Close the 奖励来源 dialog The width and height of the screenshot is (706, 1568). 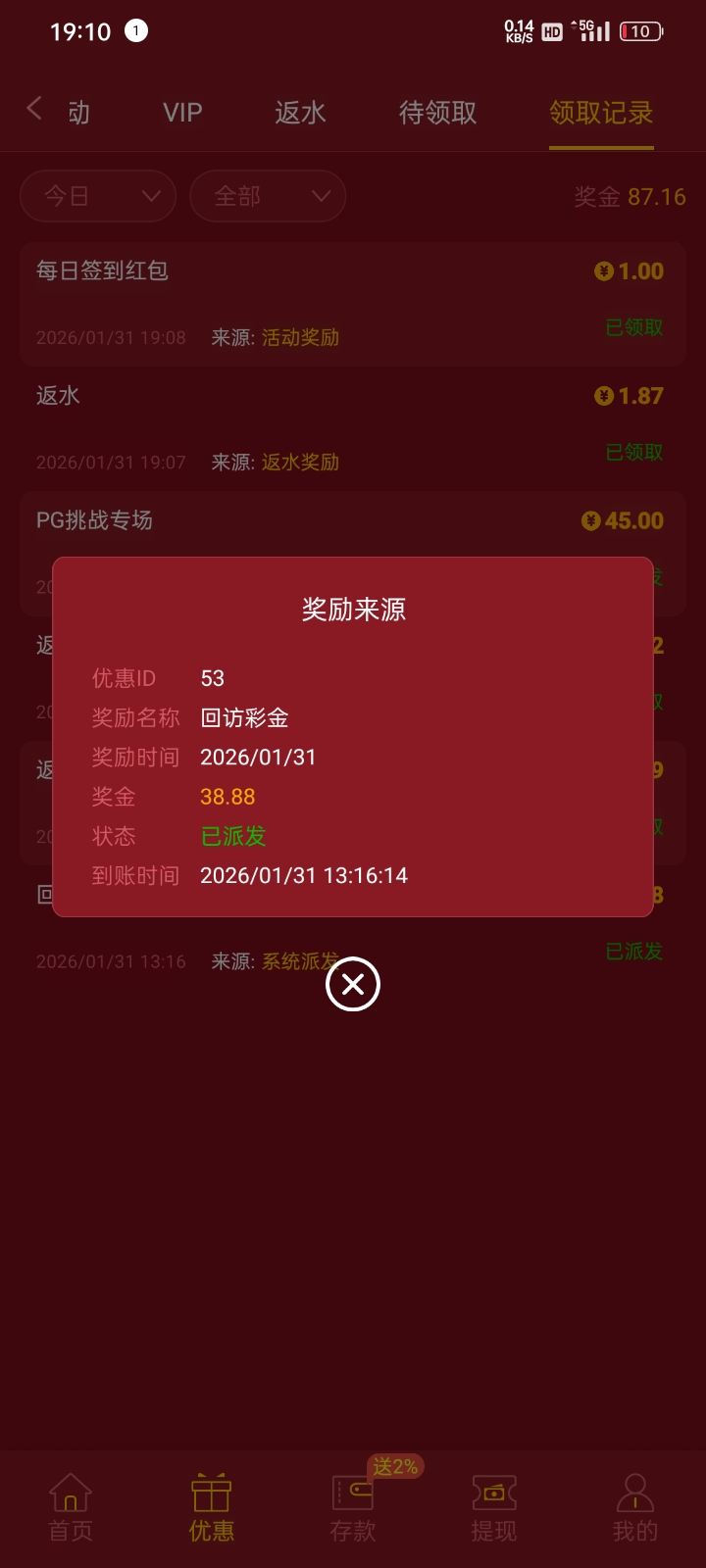pyautogui.click(x=353, y=984)
